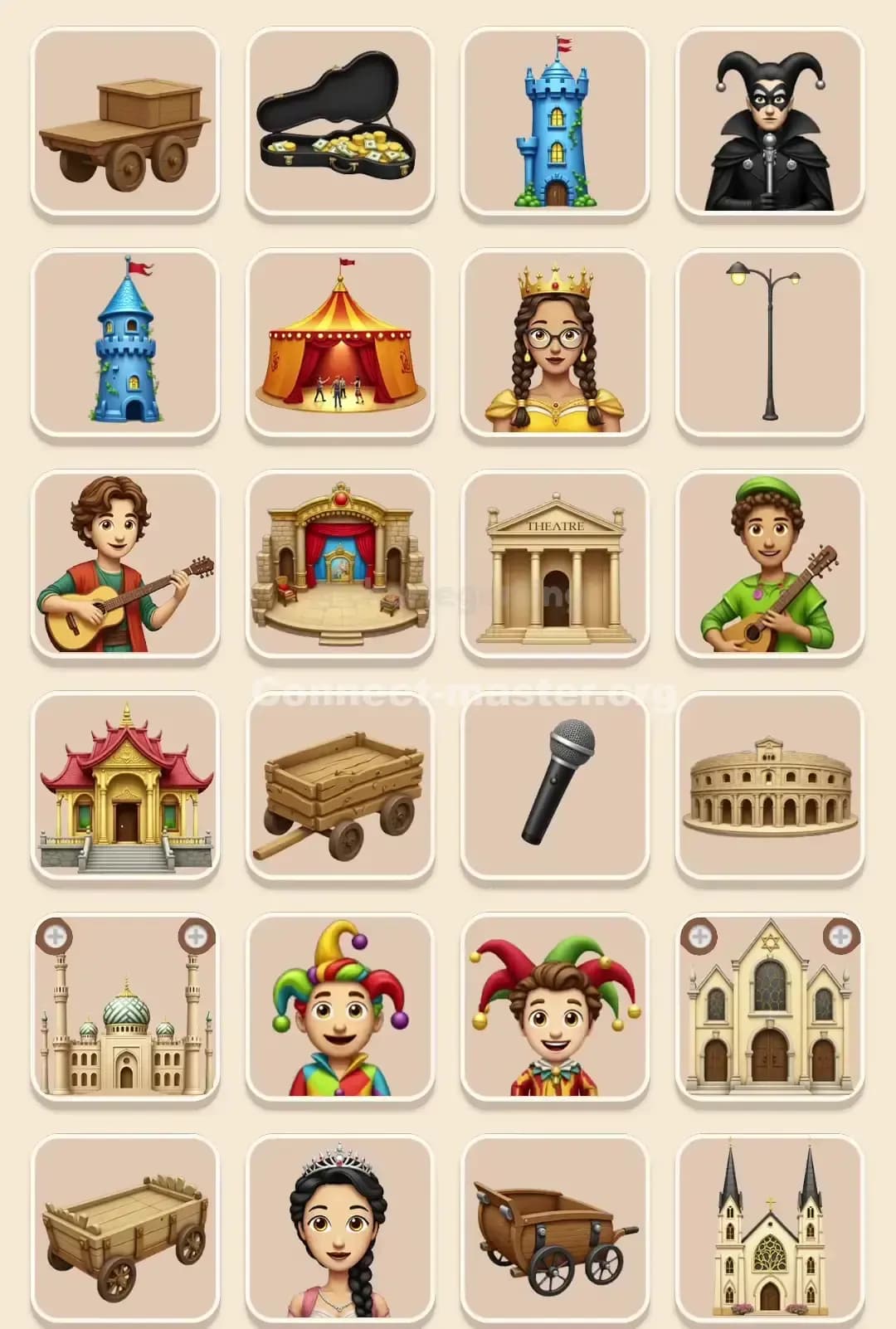This screenshot has height=1329, width=896.
Task: Open the circus tent tile
Action: click(340, 340)
